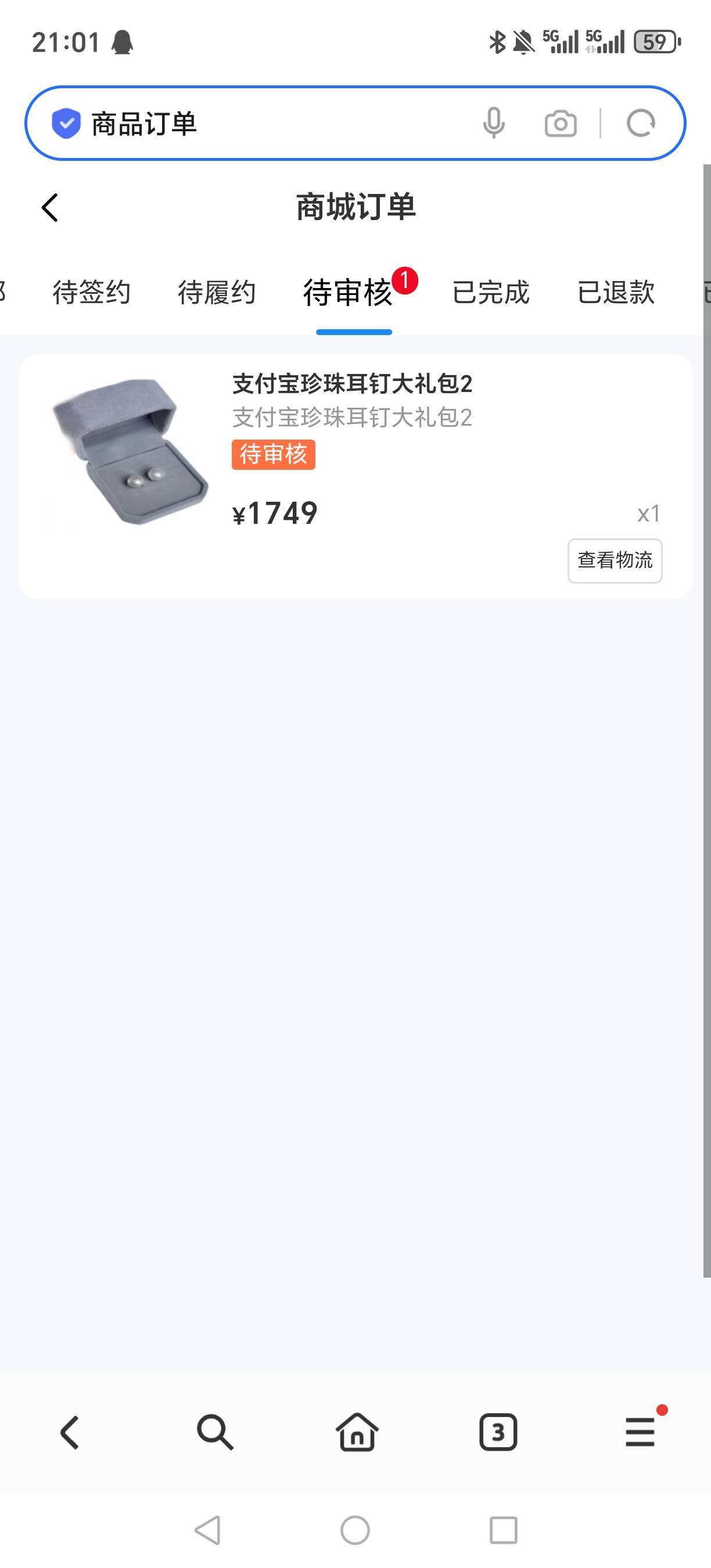Reload the page with the refresh icon
This screenshot has width=711, height=1568.
641,124
